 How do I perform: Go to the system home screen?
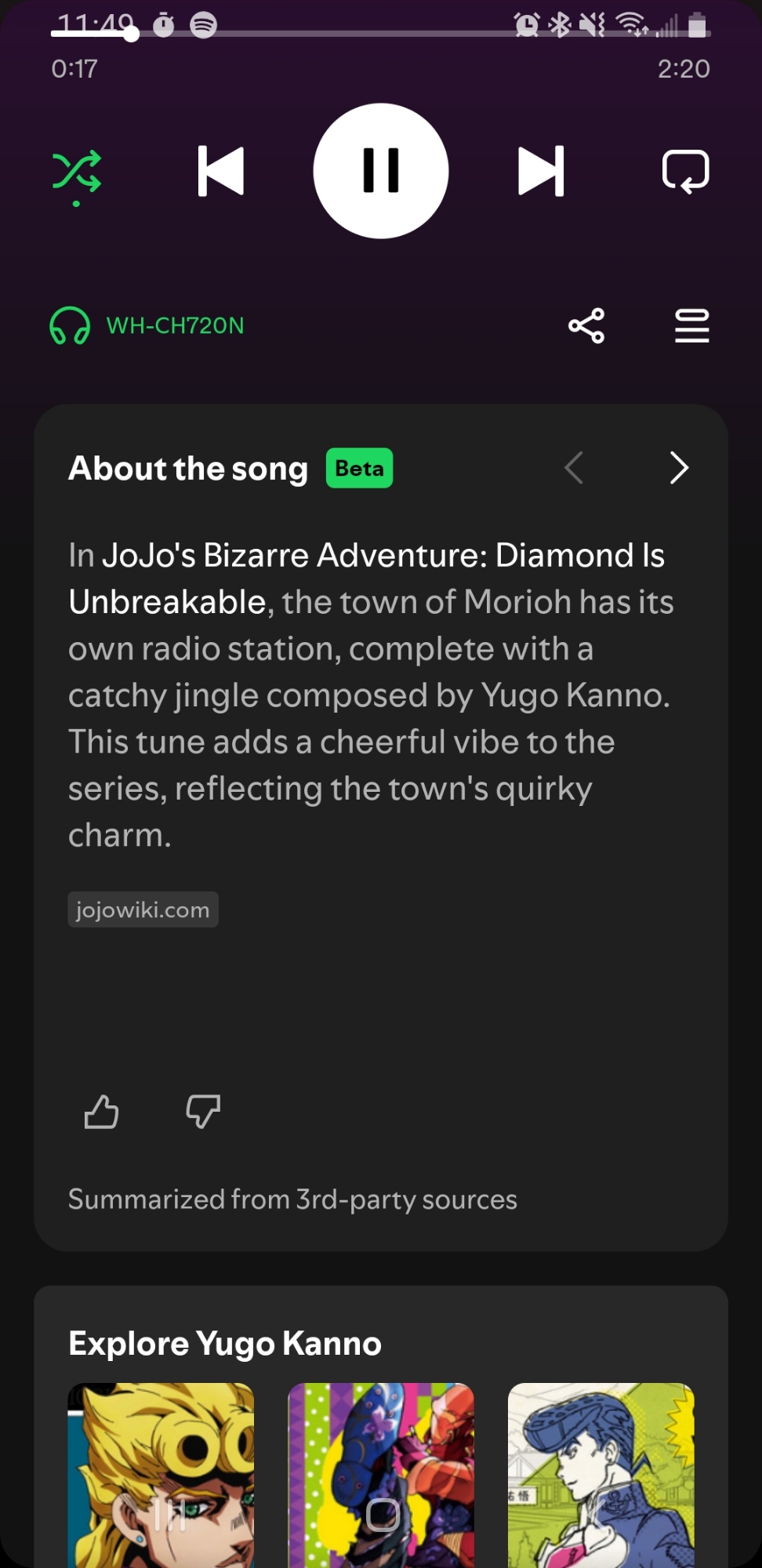[383, 1515]
